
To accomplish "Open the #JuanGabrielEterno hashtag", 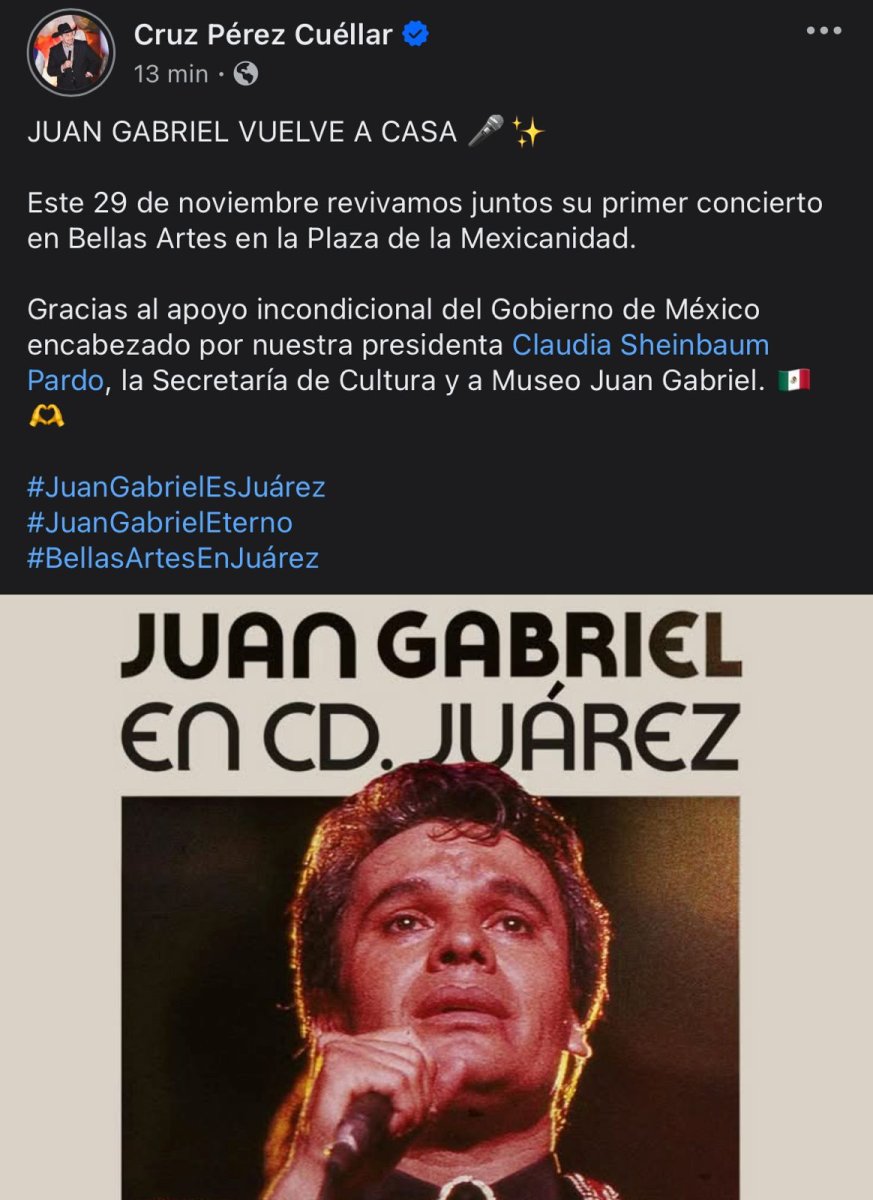I will point(160,522).
